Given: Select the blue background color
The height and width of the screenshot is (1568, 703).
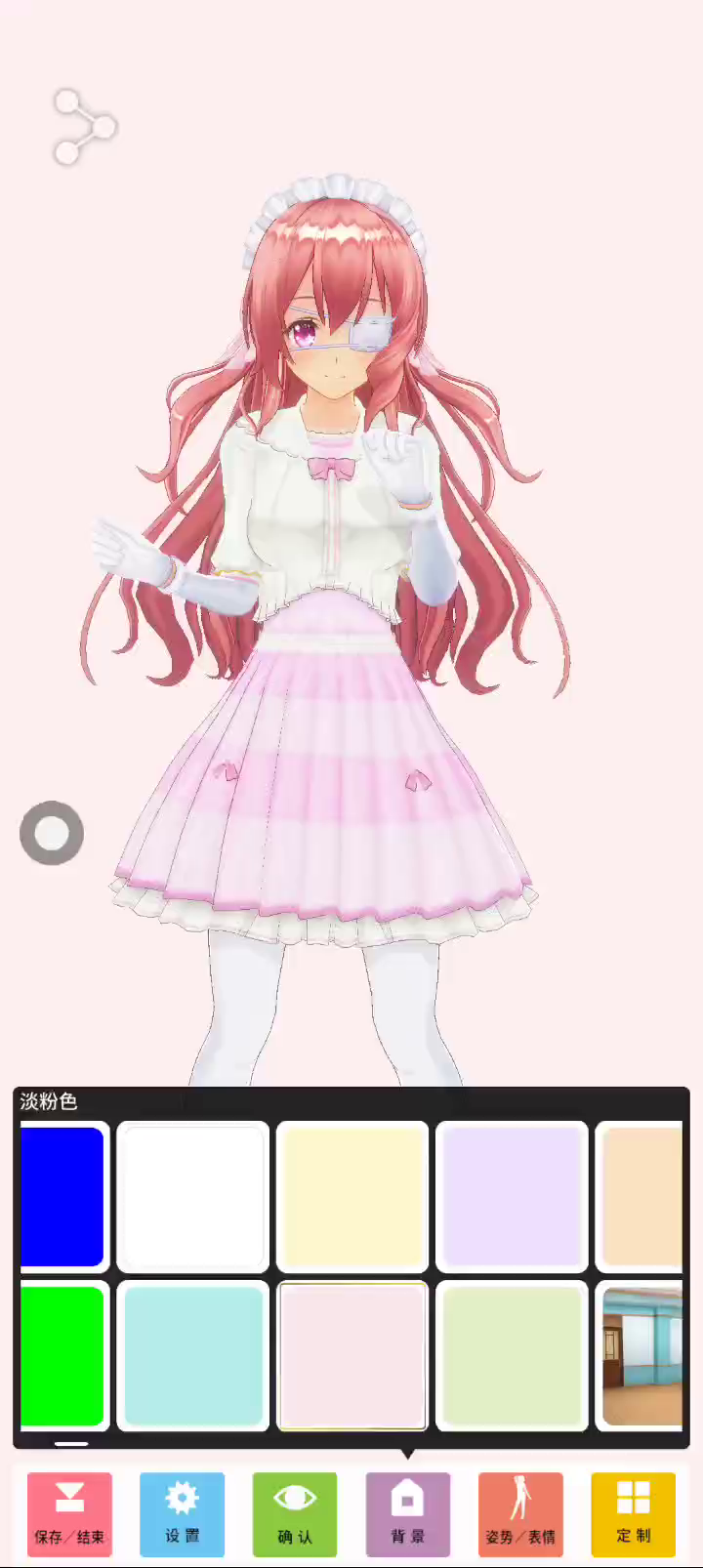Looking at the screenshot, I should click(x=62, y=1197).
